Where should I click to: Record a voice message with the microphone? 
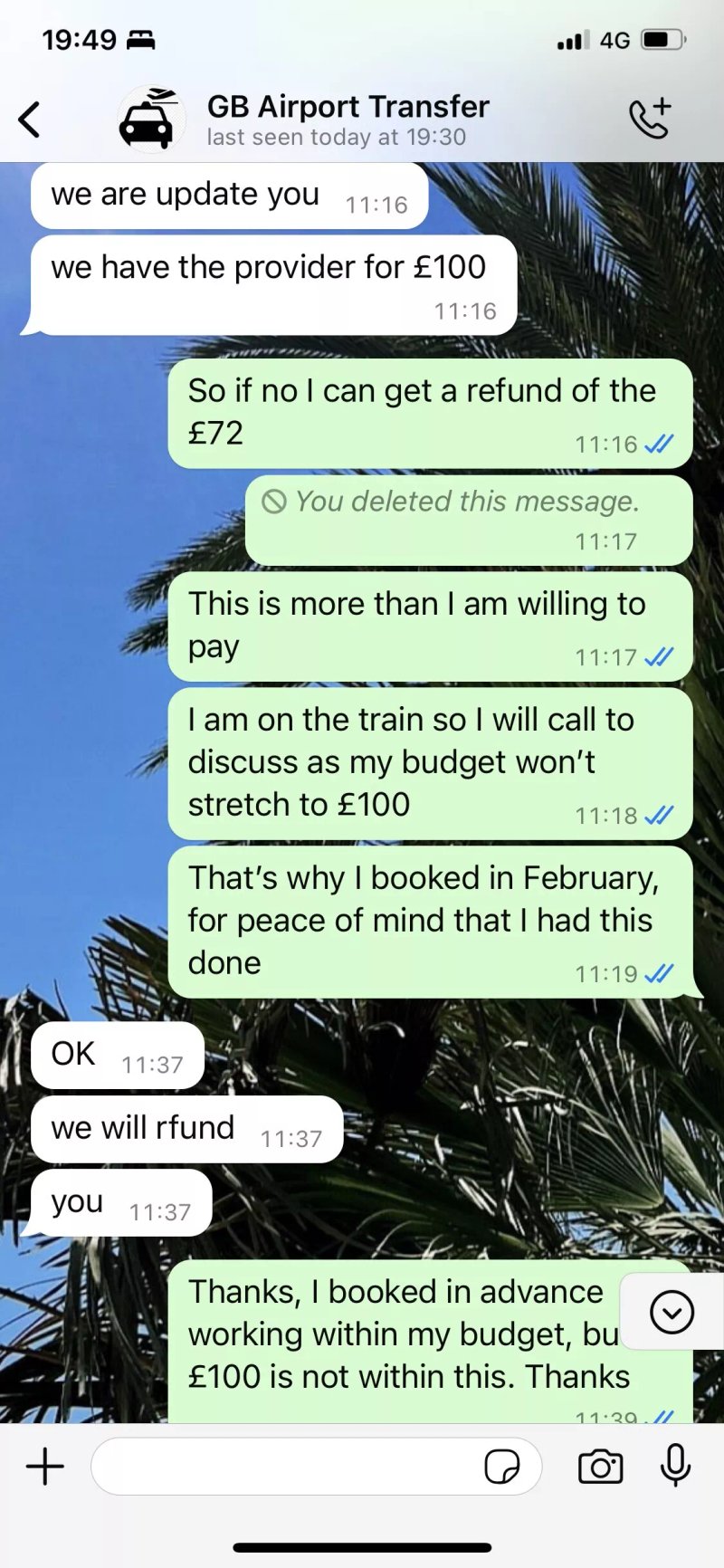pos(675,1465)
